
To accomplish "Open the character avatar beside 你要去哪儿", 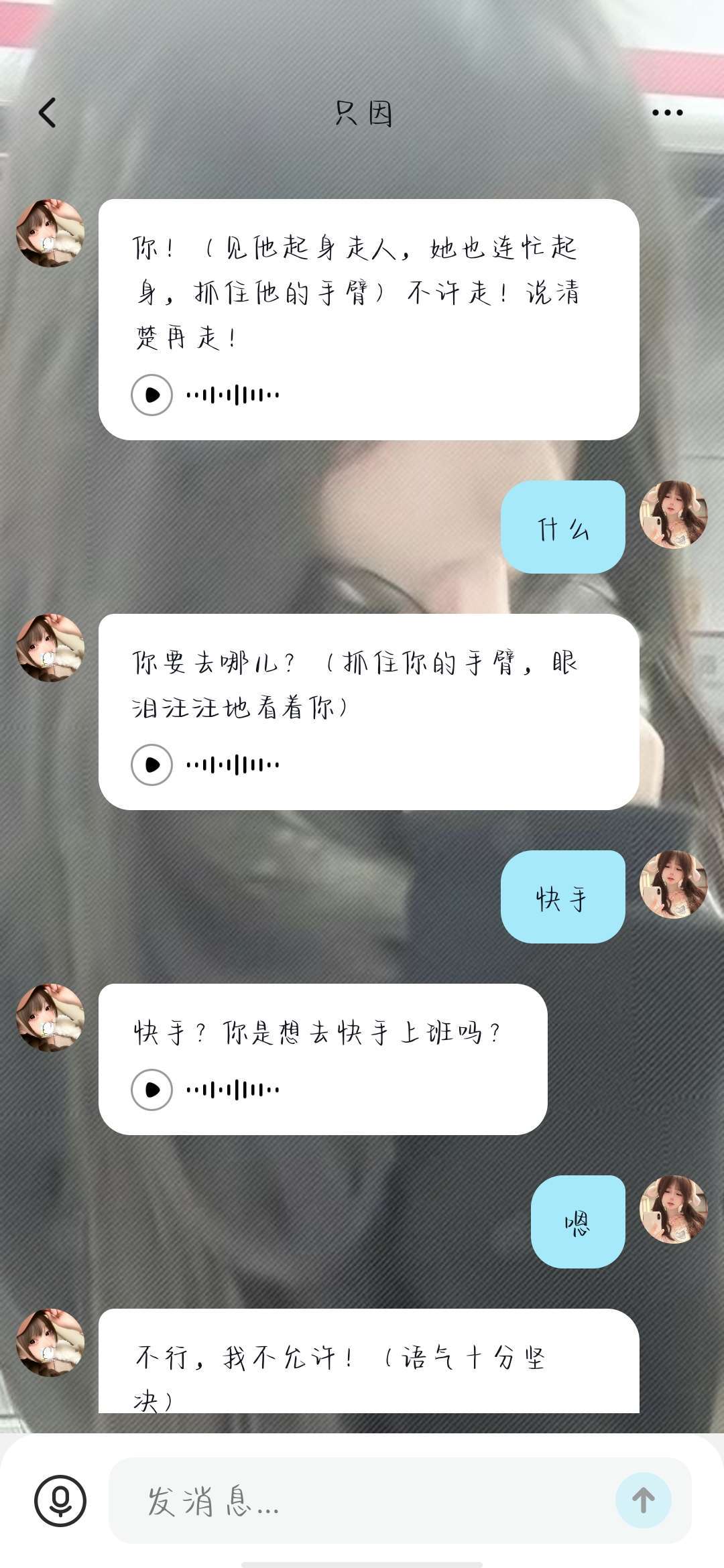I will coord(50,648).
